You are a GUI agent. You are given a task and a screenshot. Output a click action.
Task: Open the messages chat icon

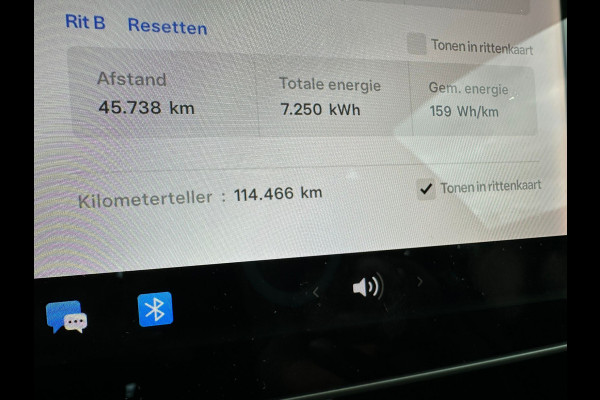click(67, 318)
